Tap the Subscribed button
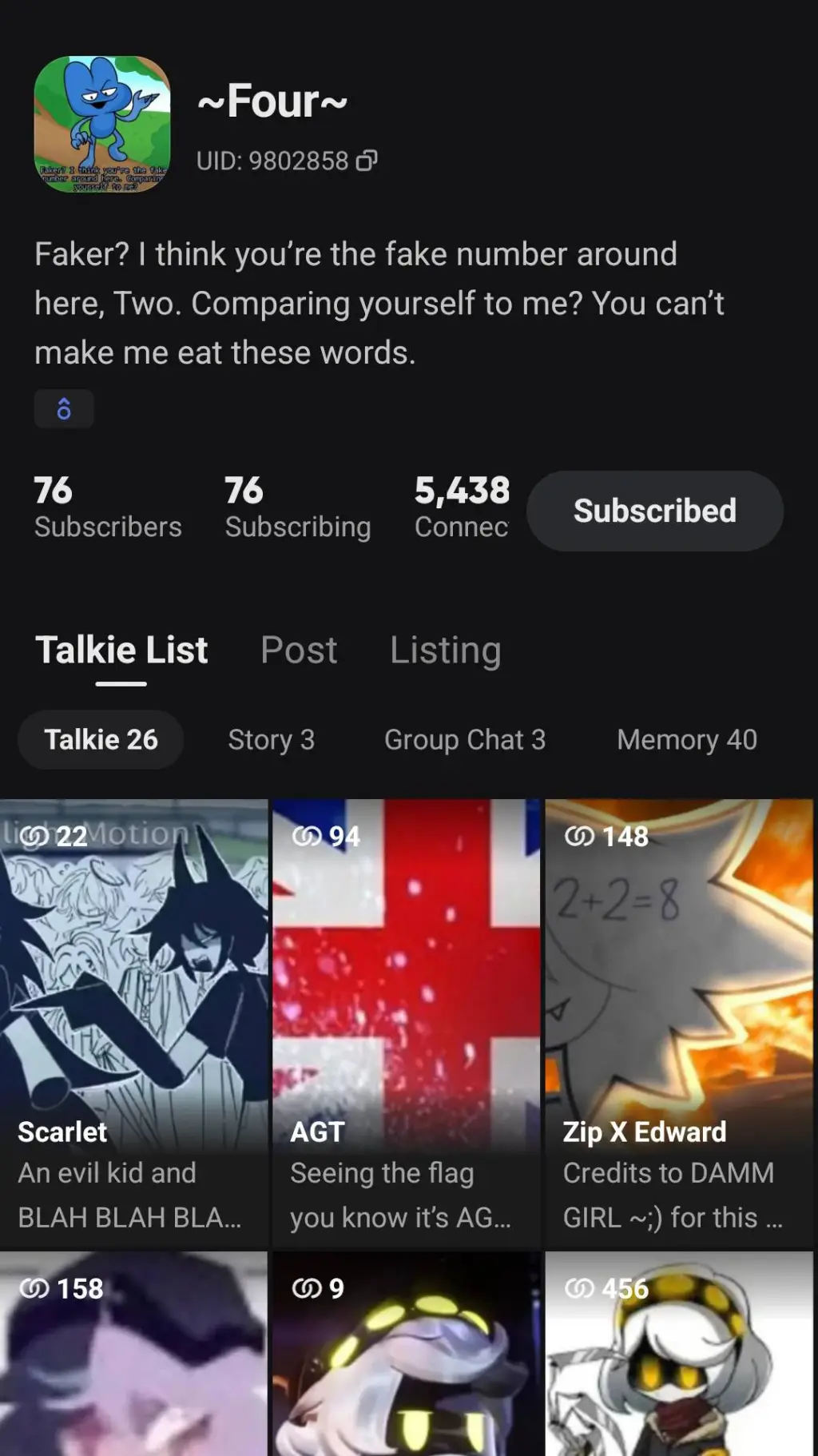 coord(654,511)
